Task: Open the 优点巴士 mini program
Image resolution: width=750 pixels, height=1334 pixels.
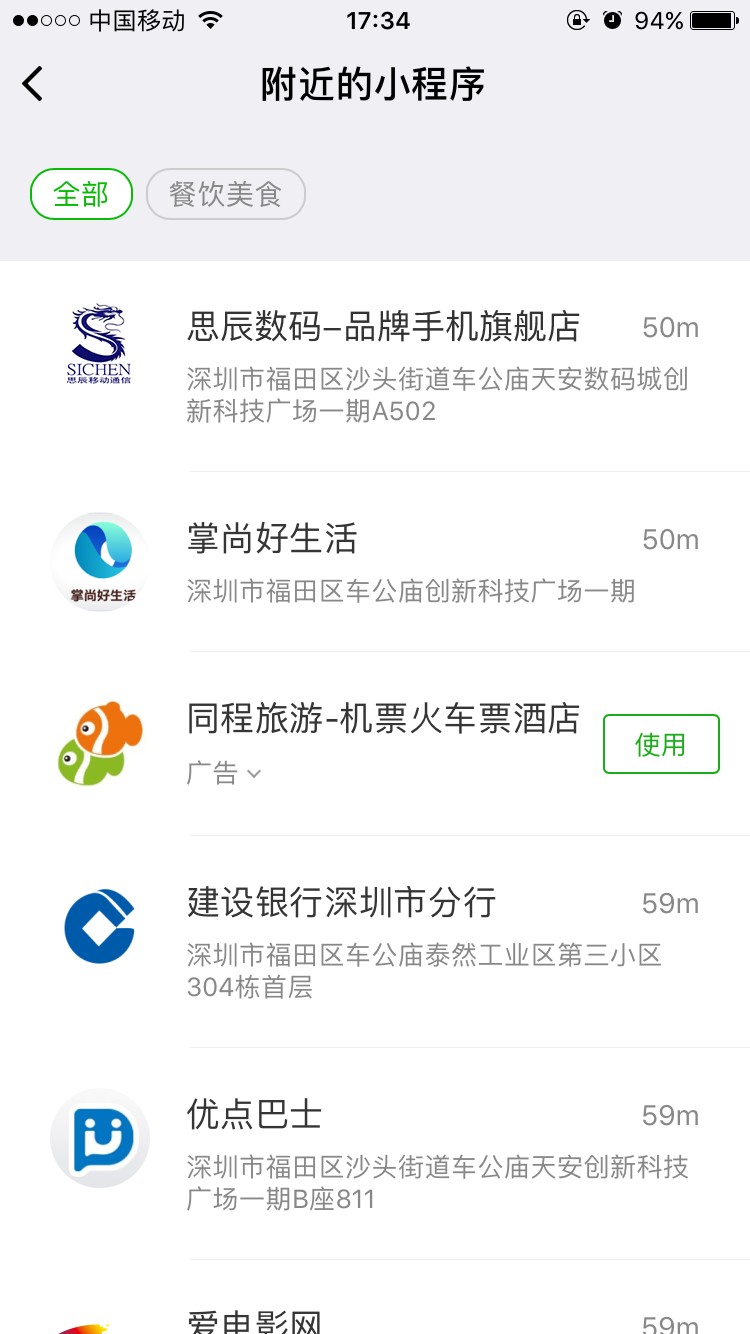Action: (255, 1115)
